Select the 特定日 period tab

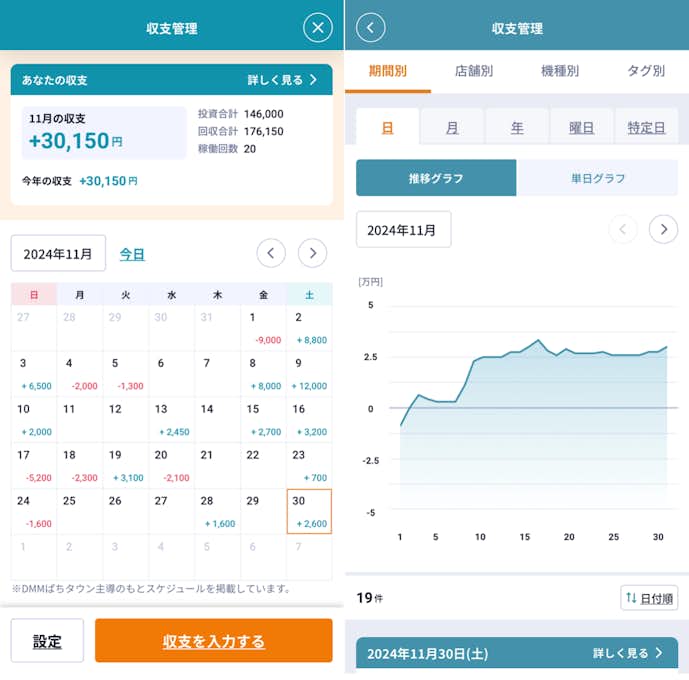(x=646, y=128)
